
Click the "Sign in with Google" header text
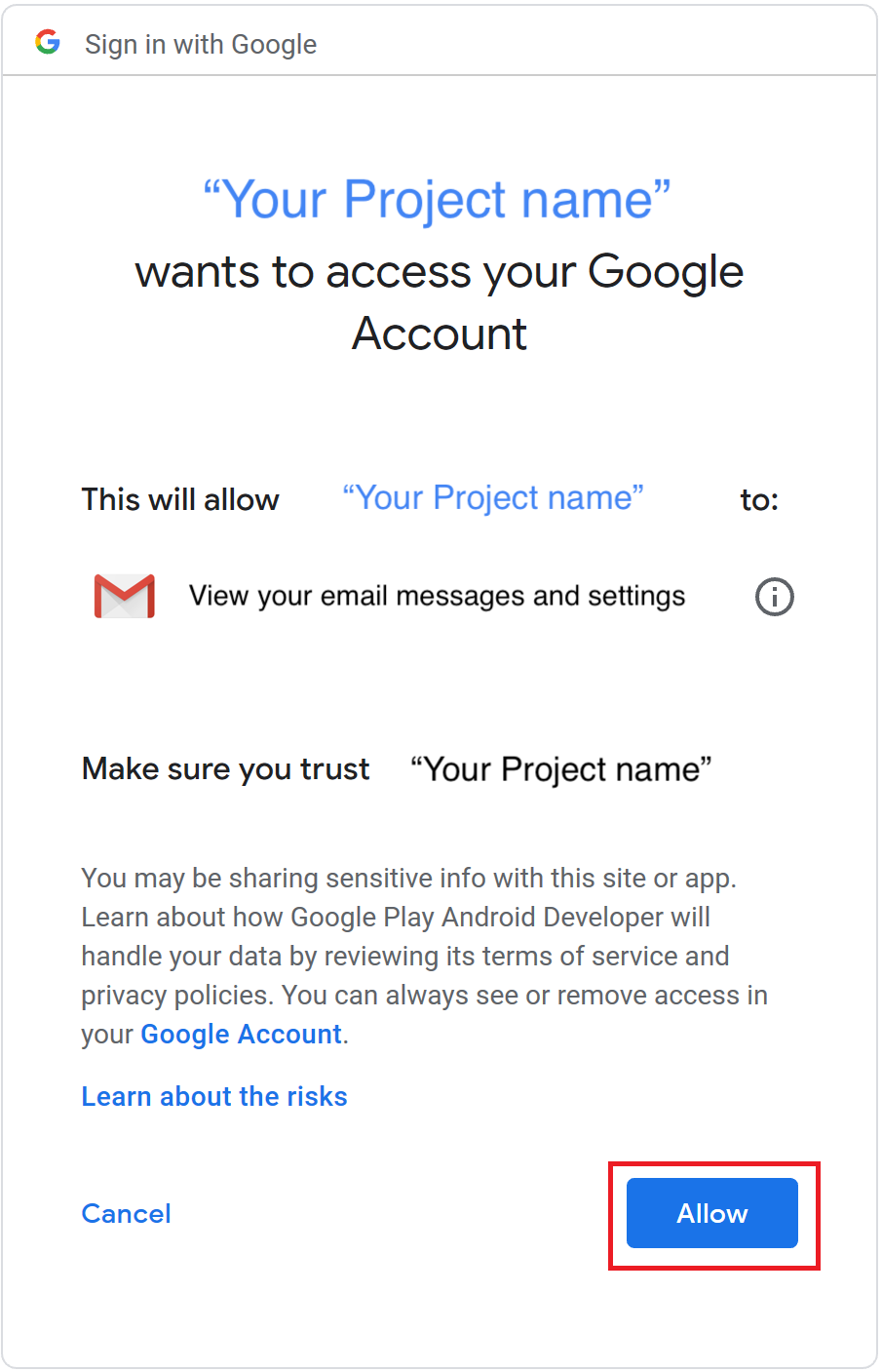[201, 43]
